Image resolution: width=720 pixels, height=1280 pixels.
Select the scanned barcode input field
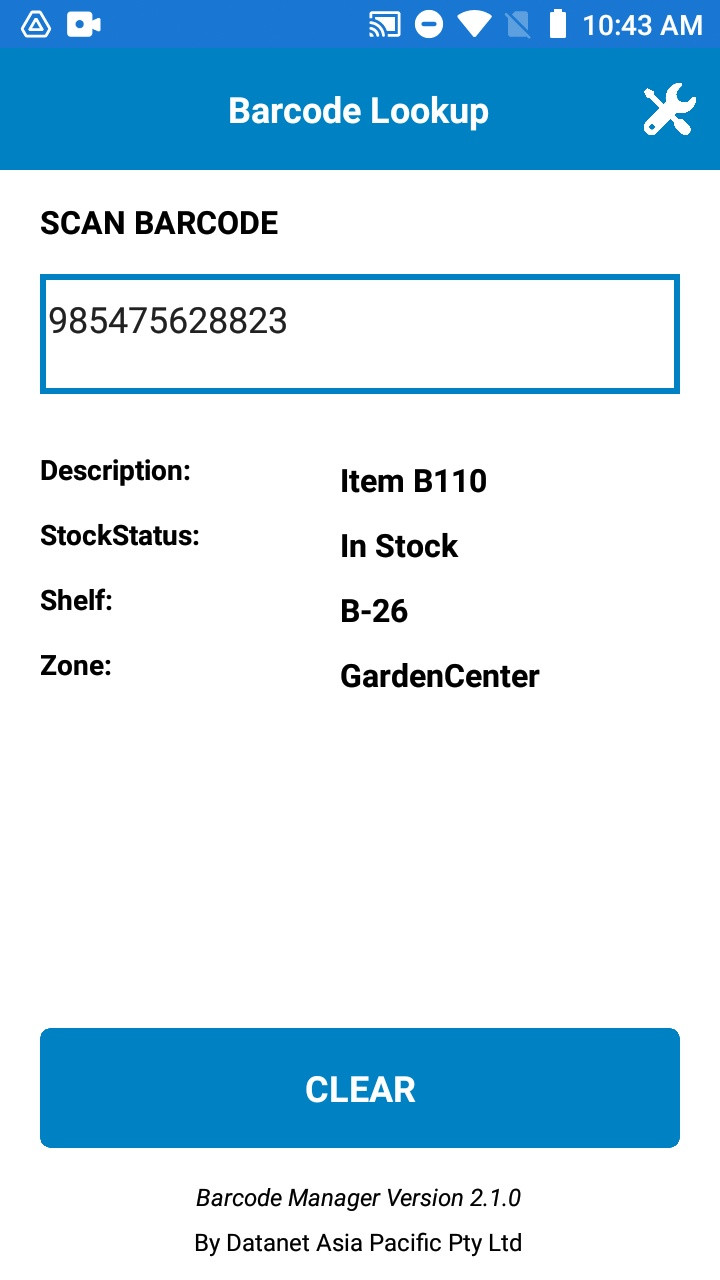(x=360, y=332)
